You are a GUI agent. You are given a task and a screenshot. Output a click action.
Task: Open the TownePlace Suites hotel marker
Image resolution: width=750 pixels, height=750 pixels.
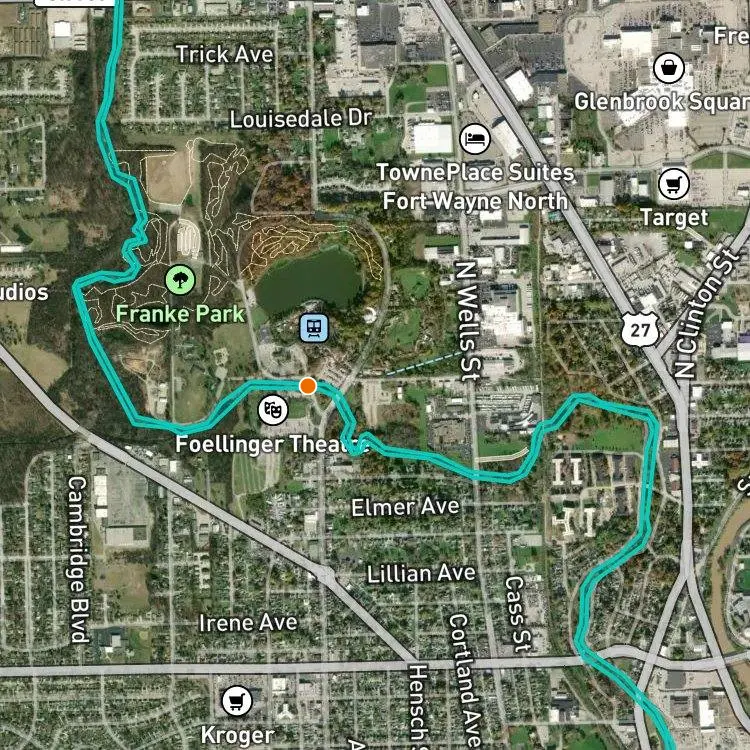(x=475, y=139)
